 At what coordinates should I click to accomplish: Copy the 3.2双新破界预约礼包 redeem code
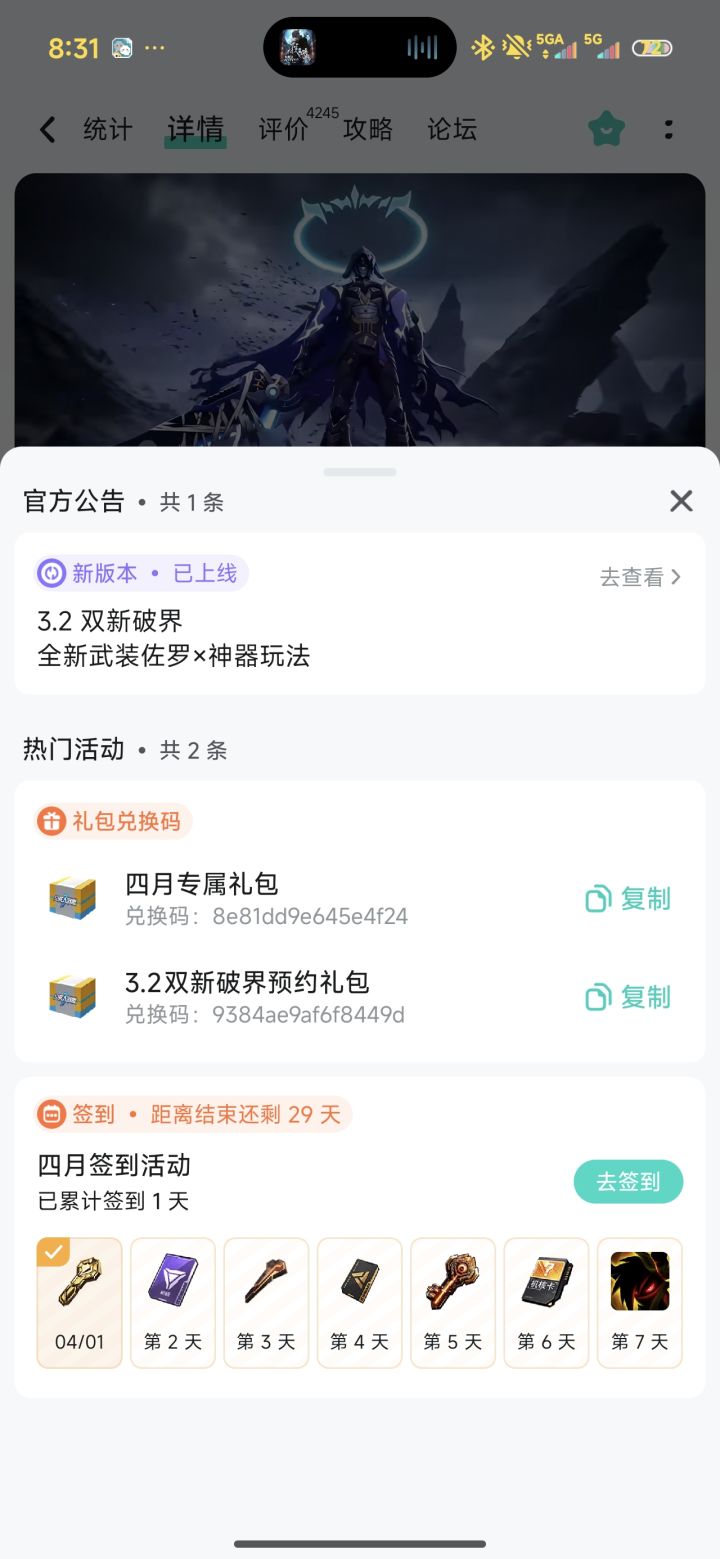point(628,997)
